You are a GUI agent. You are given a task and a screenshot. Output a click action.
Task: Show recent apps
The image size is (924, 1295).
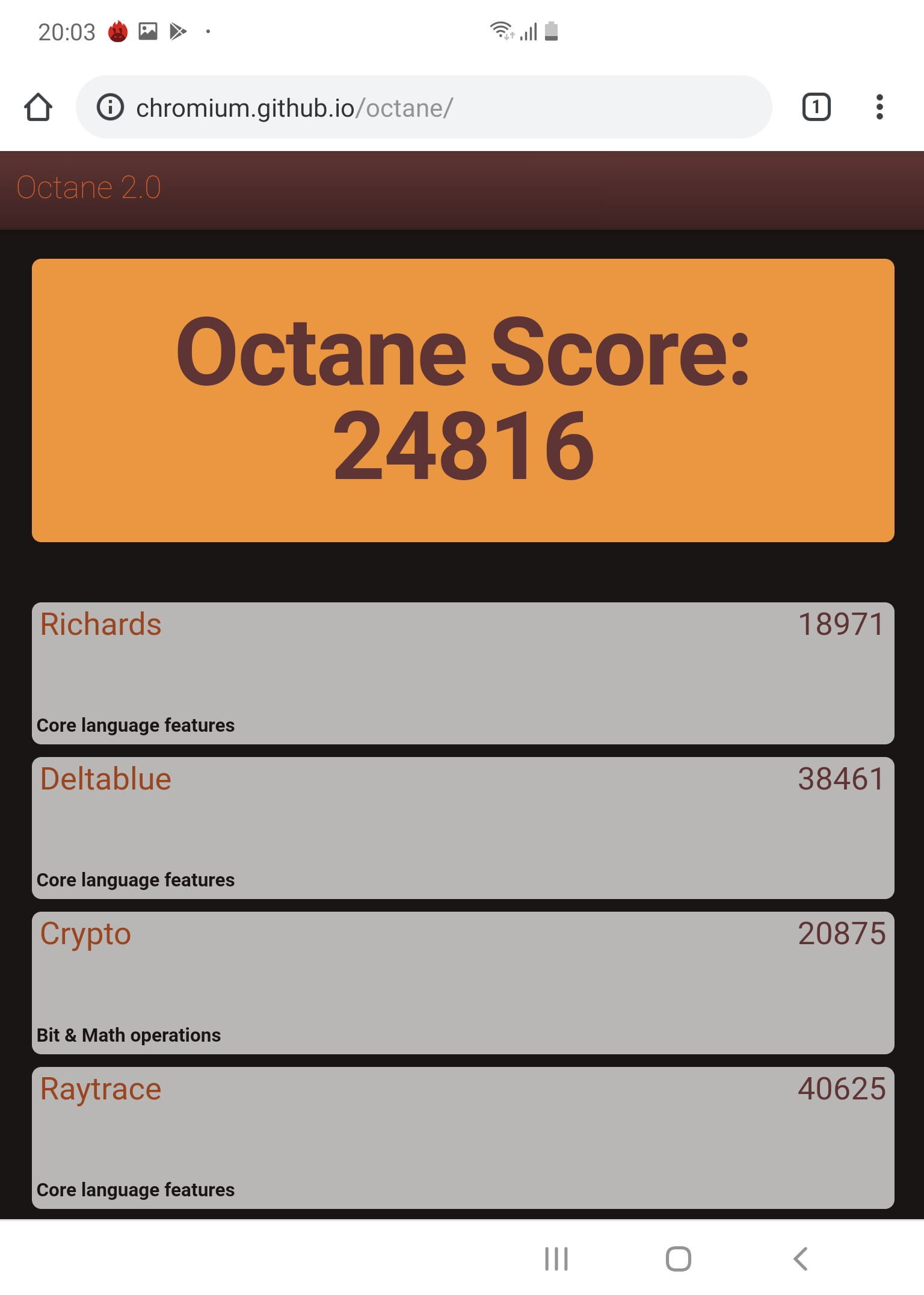pos(556,1258)
